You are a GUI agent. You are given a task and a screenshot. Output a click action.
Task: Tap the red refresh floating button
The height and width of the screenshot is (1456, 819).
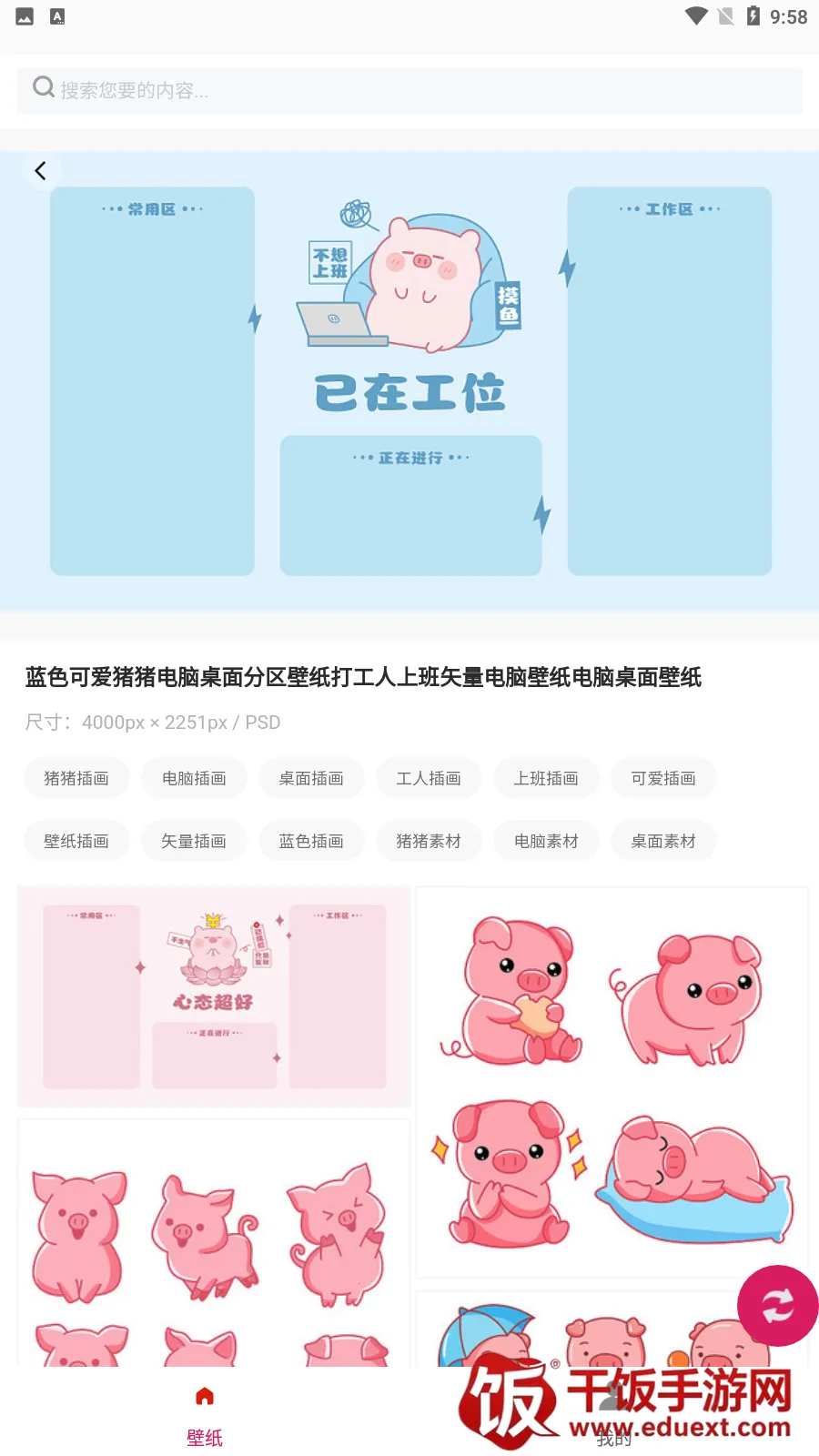click(777, 1306)
